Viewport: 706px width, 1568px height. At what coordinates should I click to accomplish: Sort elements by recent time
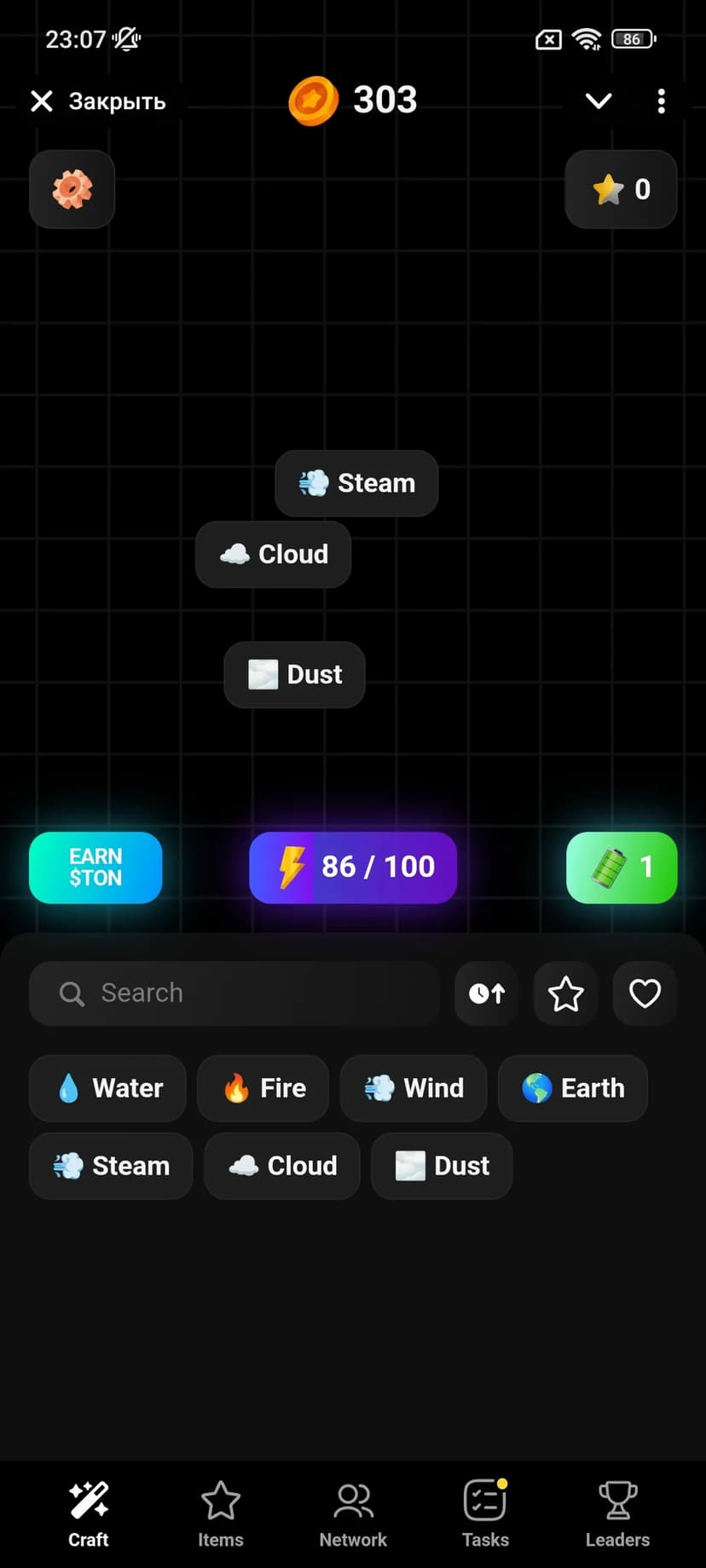pos(487,993)
